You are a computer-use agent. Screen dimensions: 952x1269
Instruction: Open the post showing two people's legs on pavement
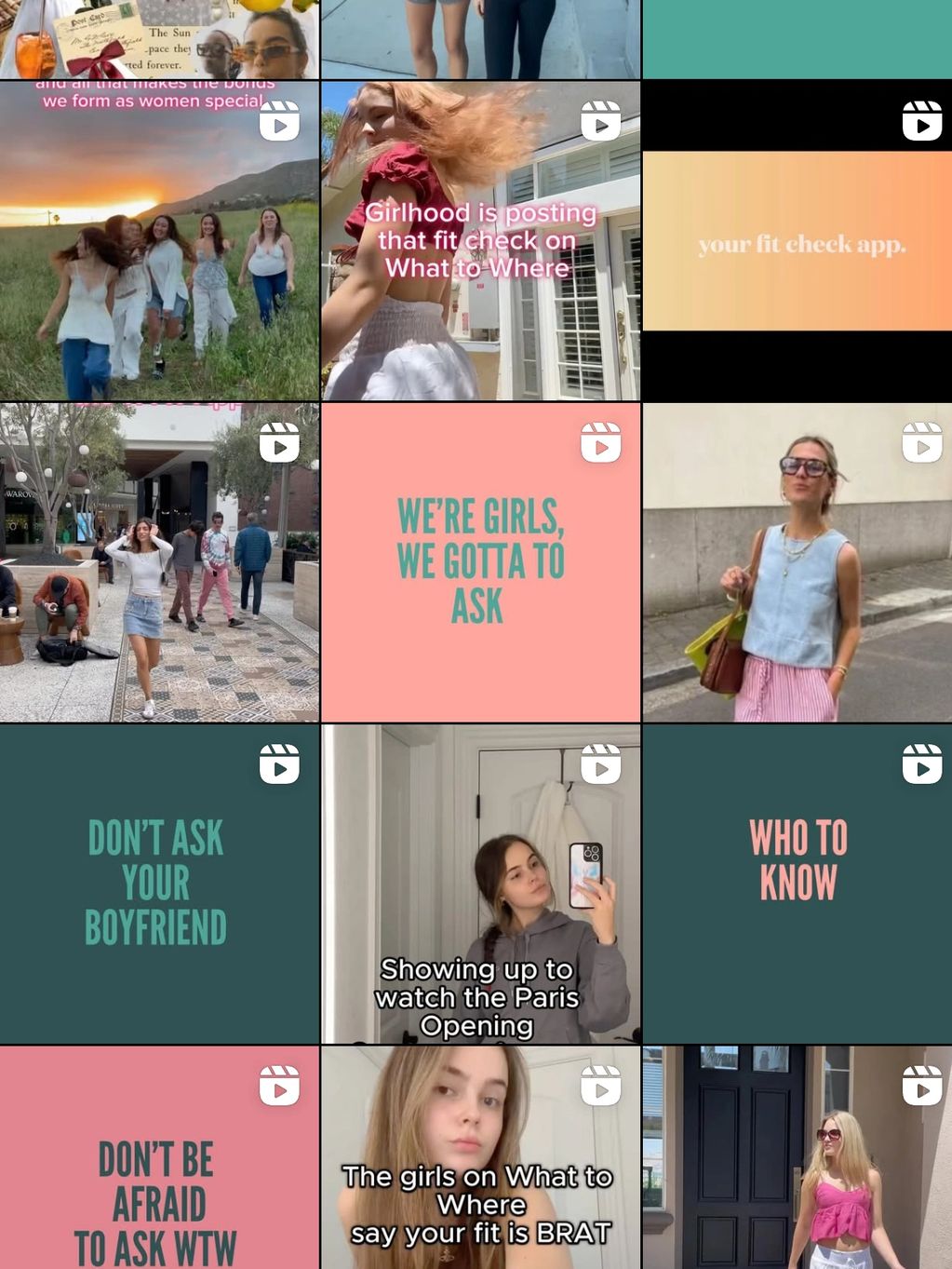point(480,38)
